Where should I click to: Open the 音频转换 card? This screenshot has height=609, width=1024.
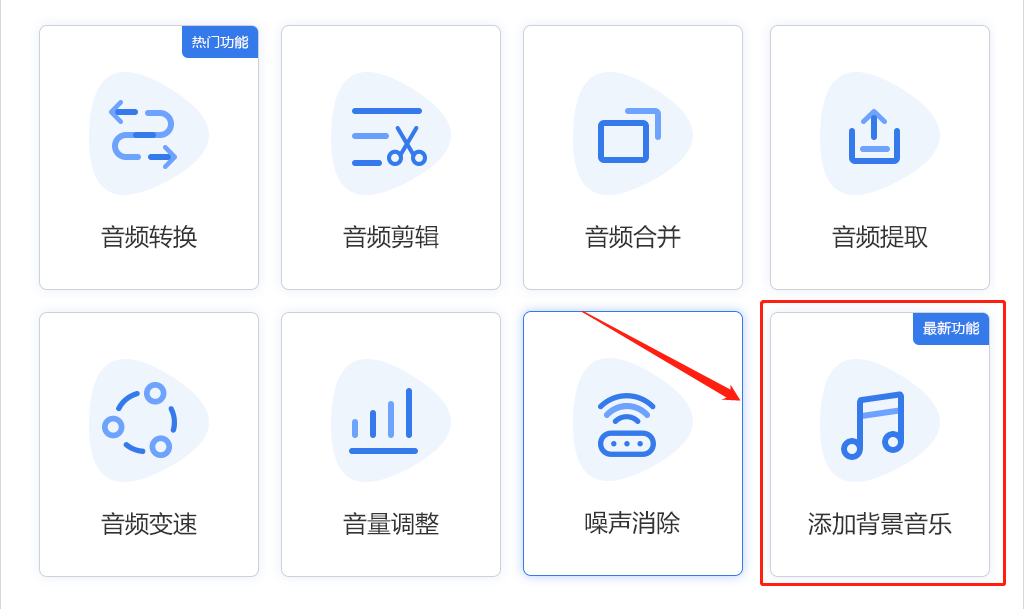[x=149, y=158]
